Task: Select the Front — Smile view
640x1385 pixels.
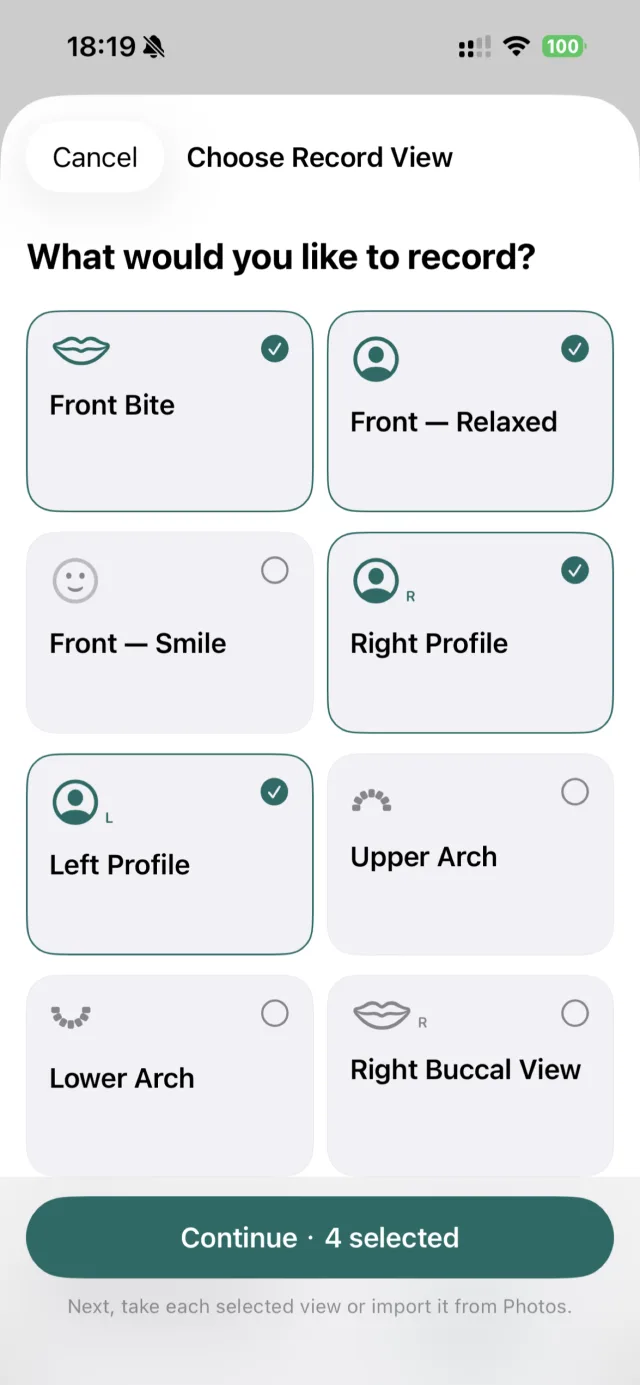Action: 169,633
